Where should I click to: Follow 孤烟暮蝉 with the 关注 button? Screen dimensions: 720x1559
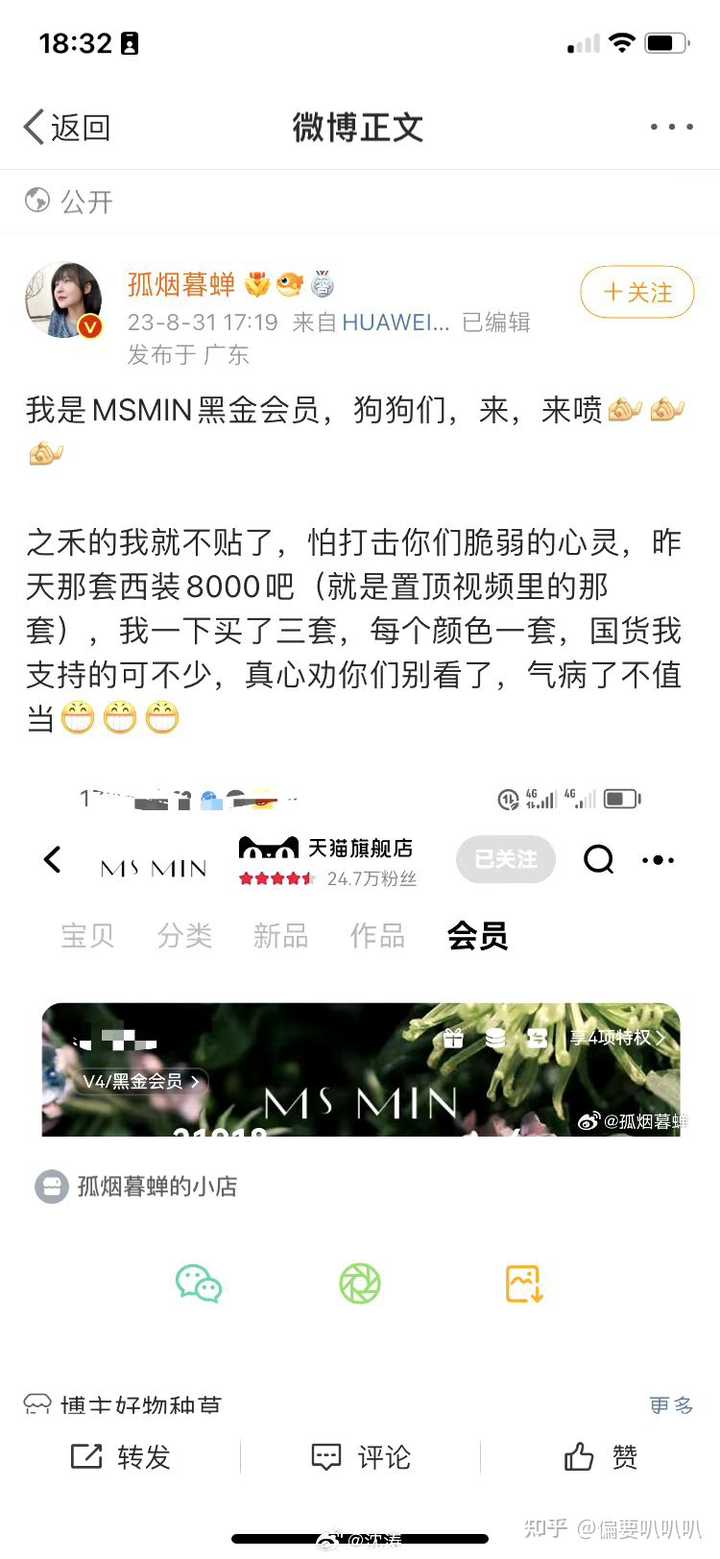tap(637, 292)
